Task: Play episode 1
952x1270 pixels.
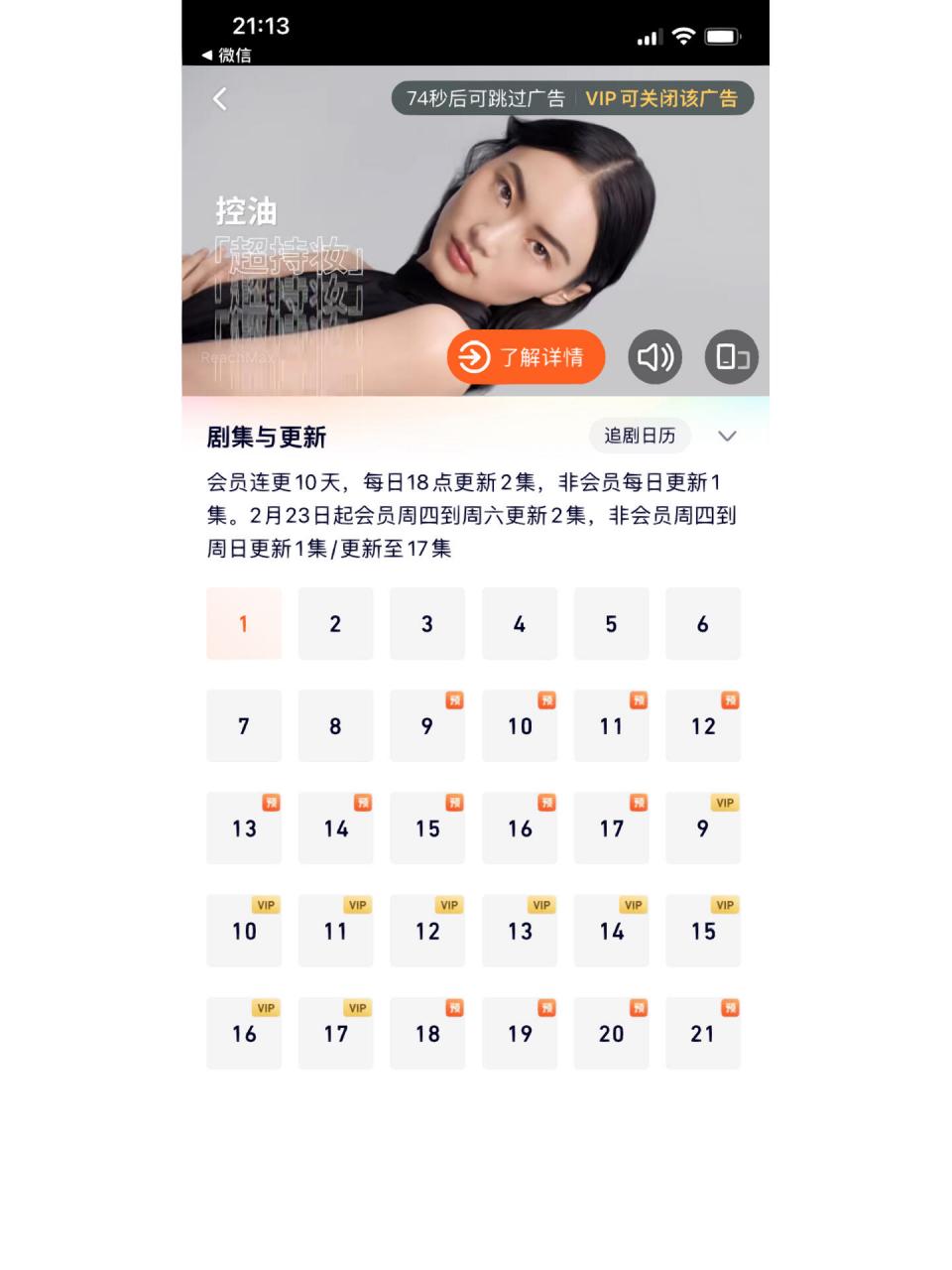Action: (x=244, y=624)
